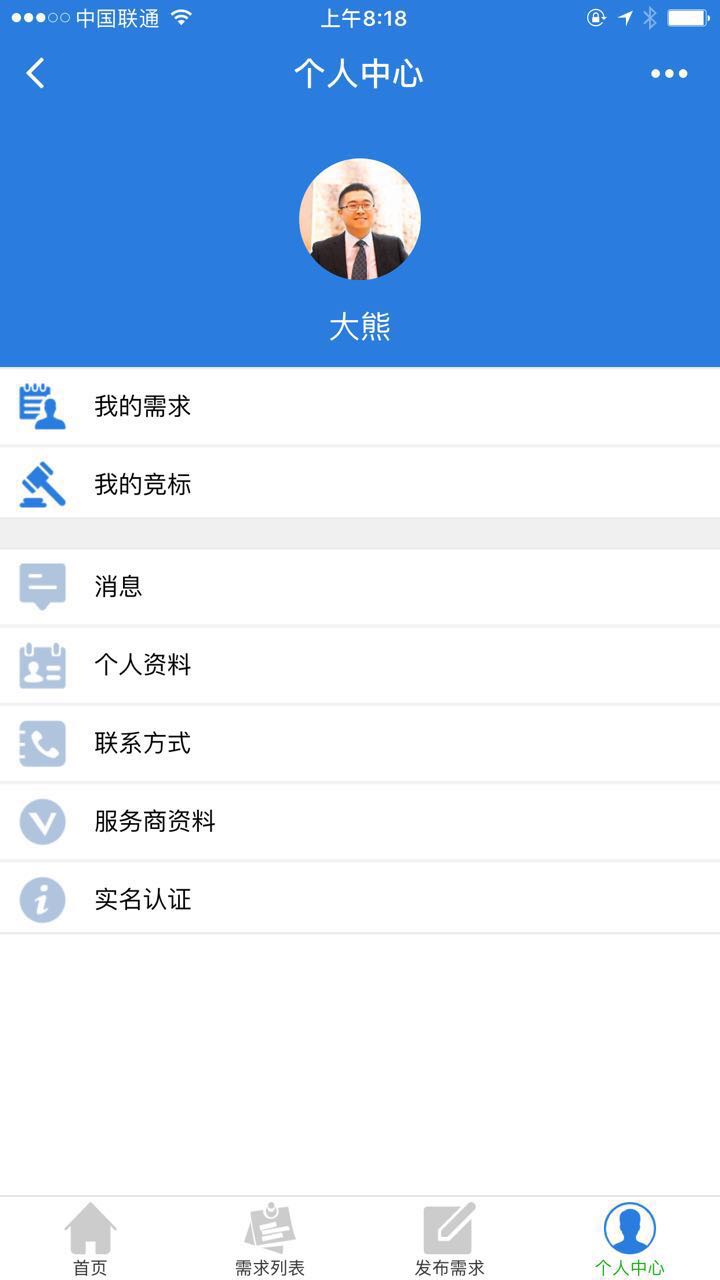Switch to the 首页 home tab
The image size is (720, 1280).
(90, 1240)
